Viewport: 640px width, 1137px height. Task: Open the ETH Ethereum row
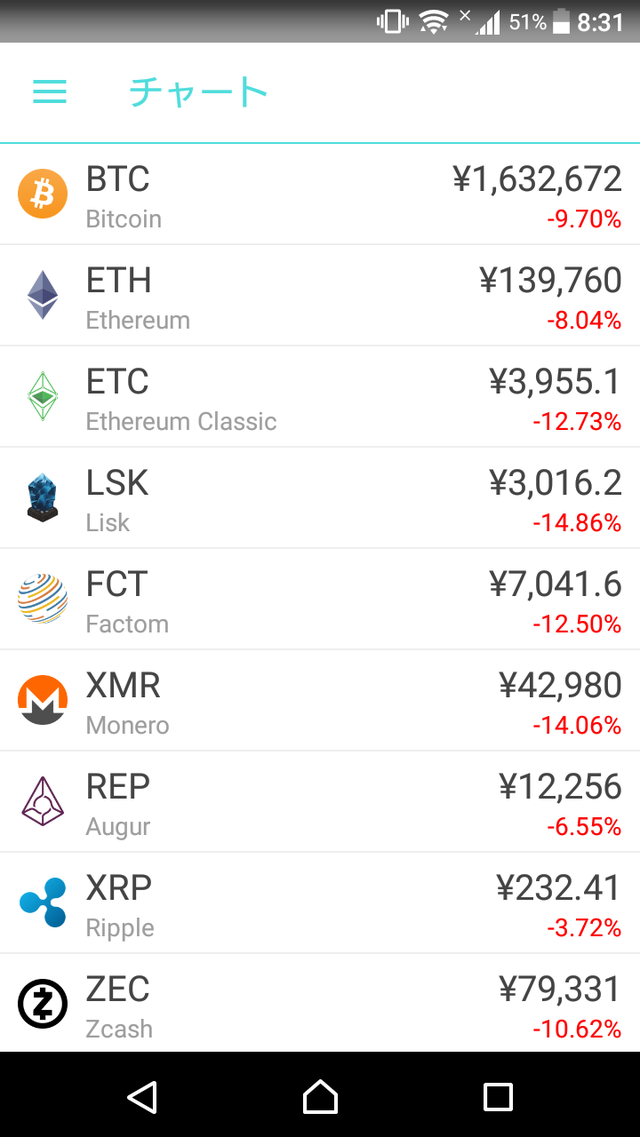320,295
